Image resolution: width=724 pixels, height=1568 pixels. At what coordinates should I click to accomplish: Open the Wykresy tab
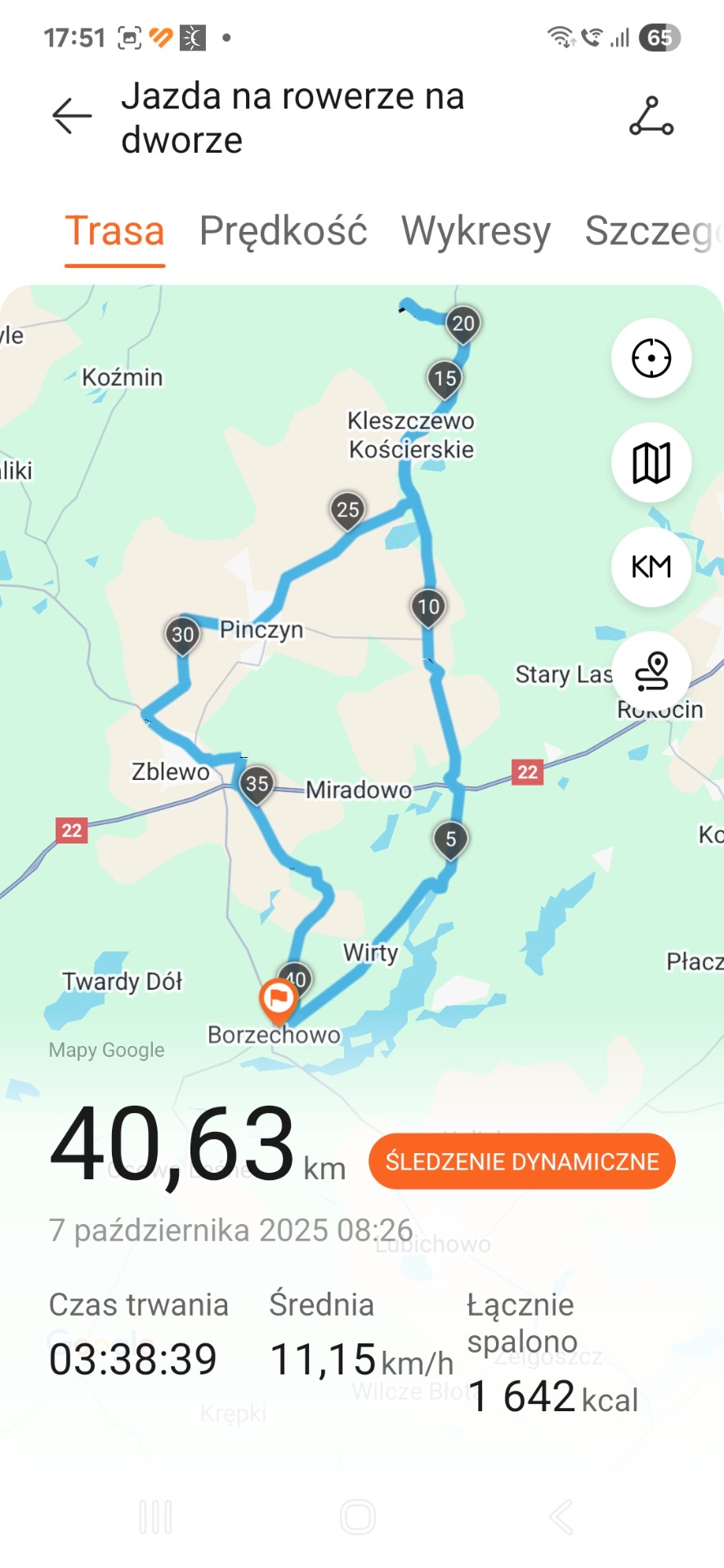coord(476,231)
